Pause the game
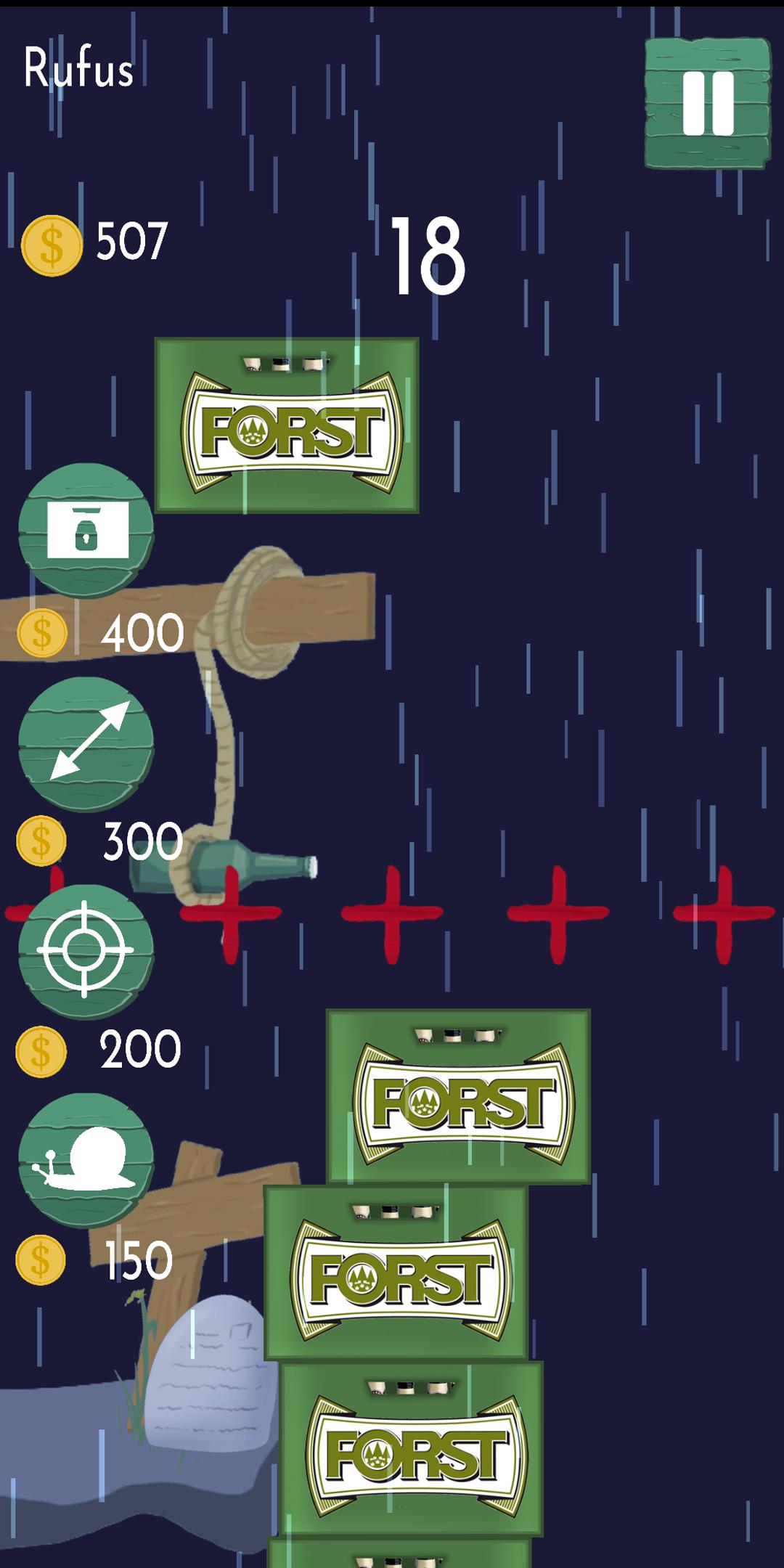 (x=707, y=103)
